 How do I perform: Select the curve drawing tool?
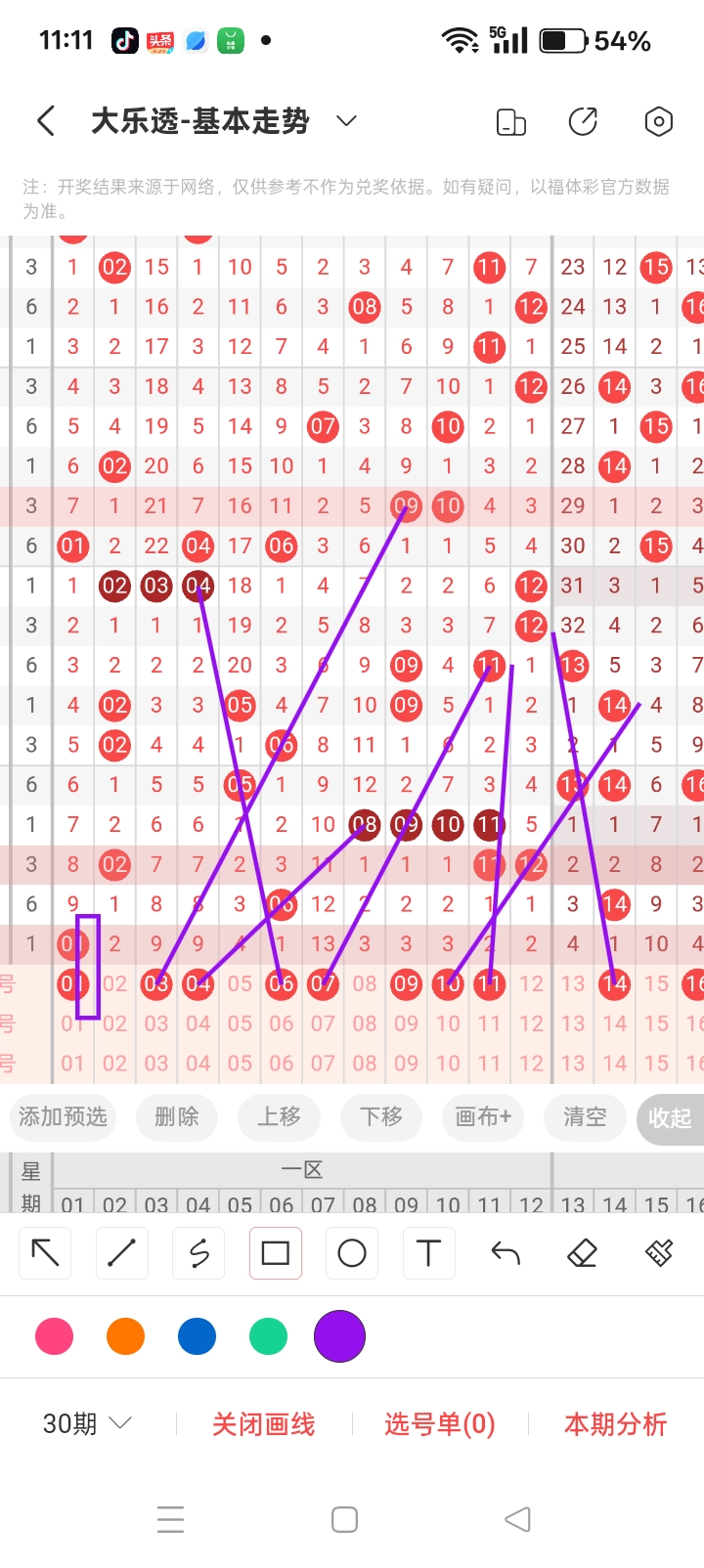point(198,1252)
